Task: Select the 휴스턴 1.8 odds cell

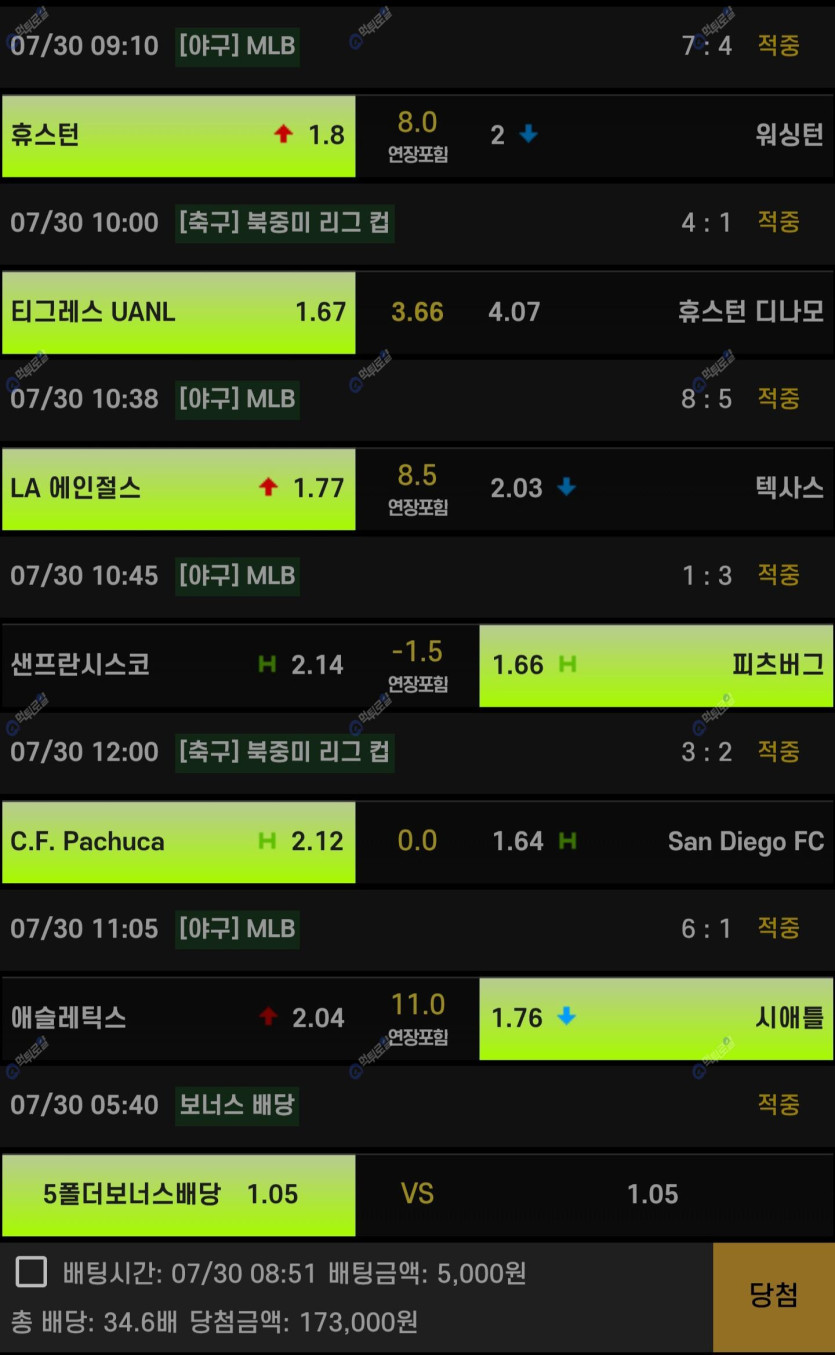Action: [x=179, y=136]
